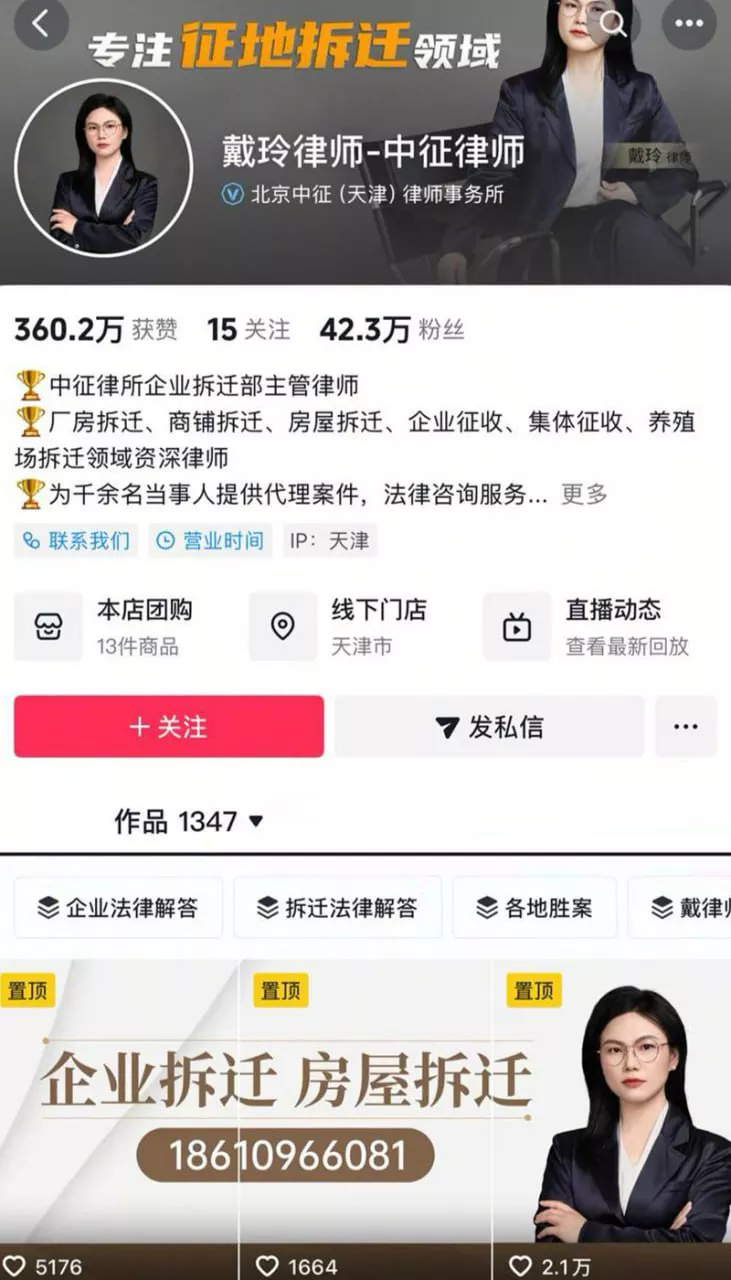Open pinned video with 2.1万 likes
The height and width of the screenshot is (1280, 731).
[612, 1119]
